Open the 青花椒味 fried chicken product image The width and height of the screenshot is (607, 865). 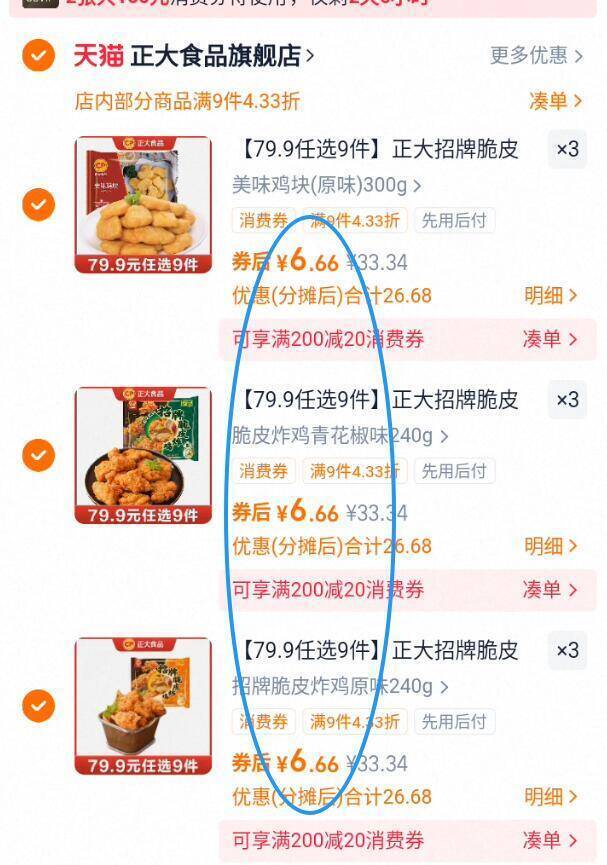pos(143,455)
